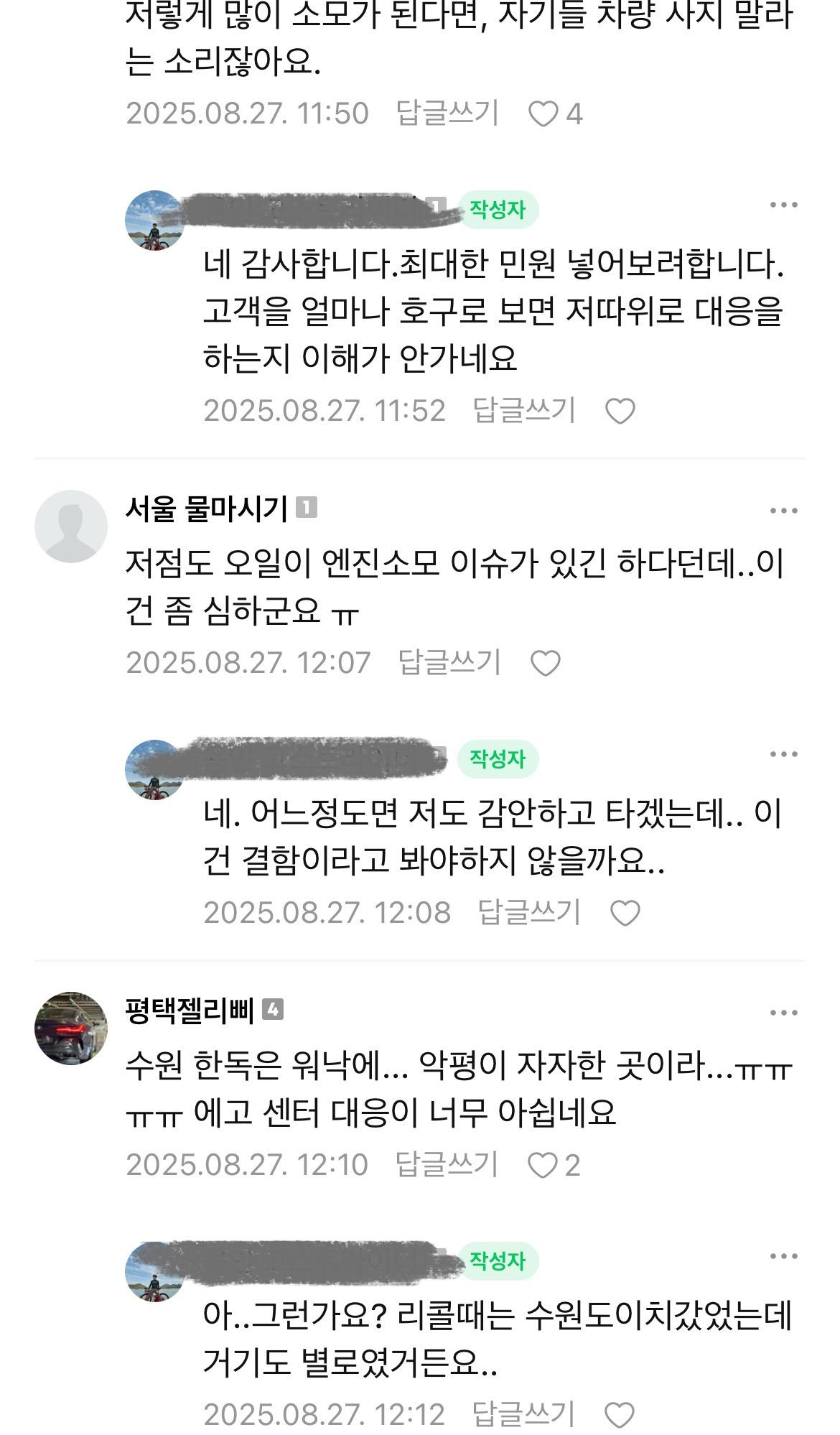The width and height of the screenshot is (840, 1435).
Task: Like the author's reply from 12:08
Action: coord(625,913)
